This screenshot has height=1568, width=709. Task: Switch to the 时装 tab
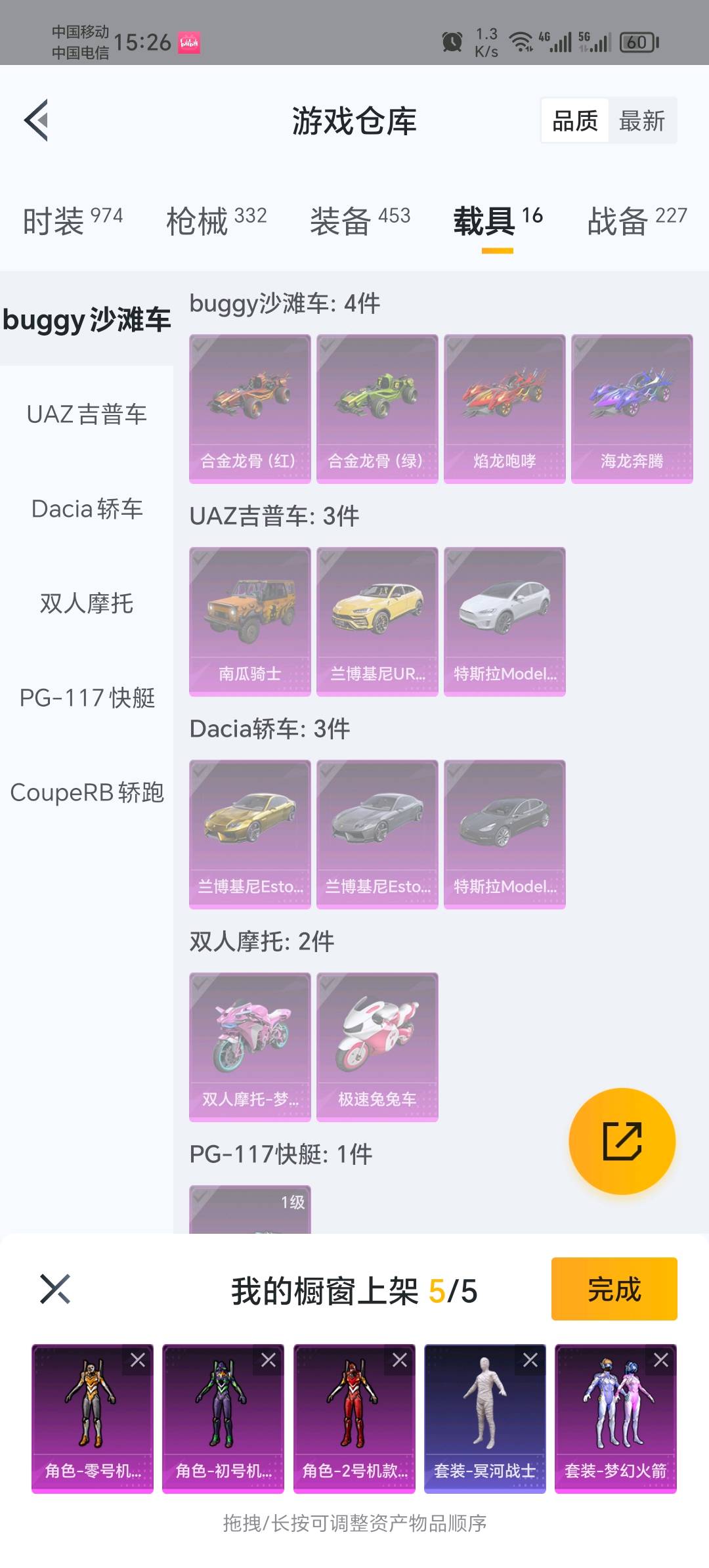coord(72,220)
